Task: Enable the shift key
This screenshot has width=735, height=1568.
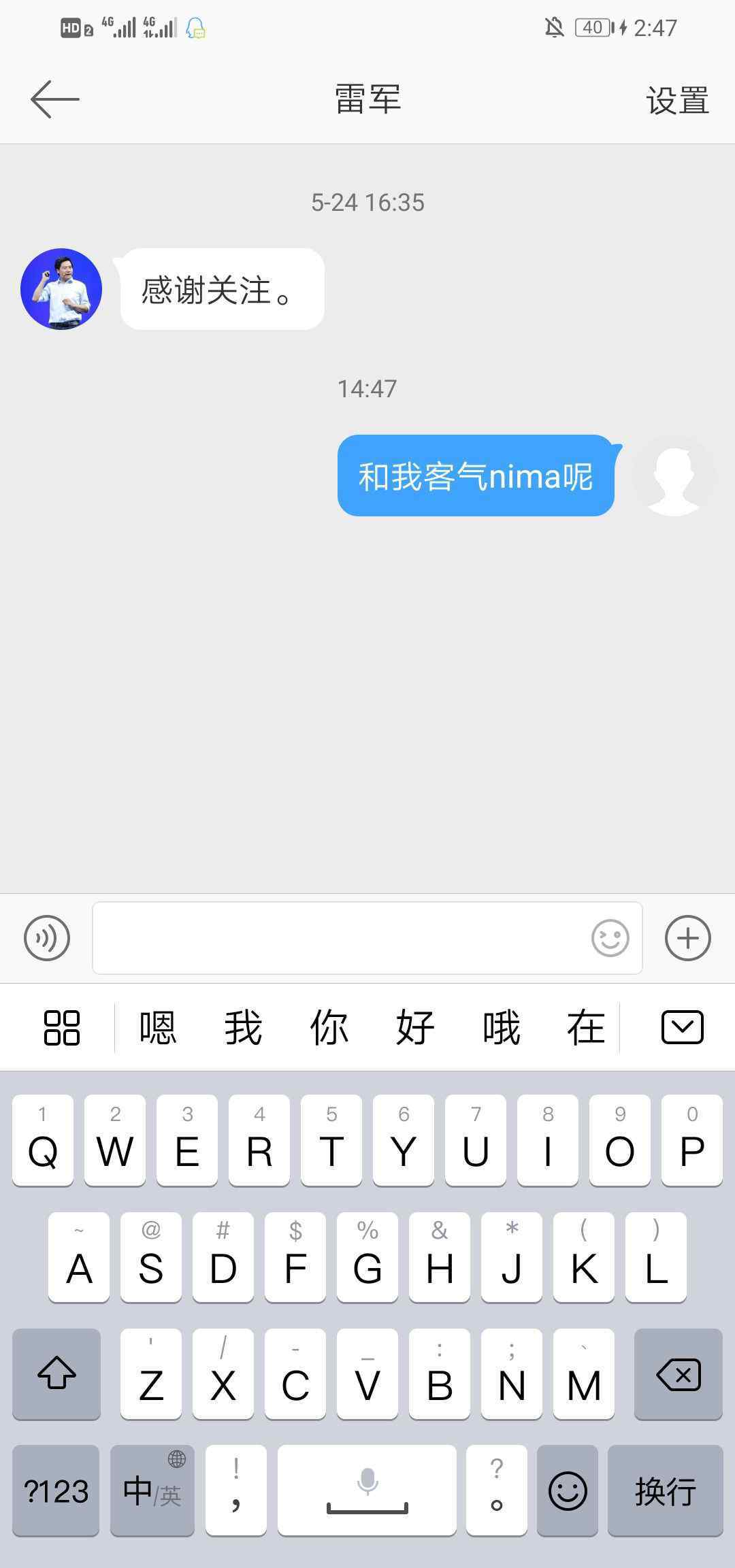Action: click(x=56, y=1374)
